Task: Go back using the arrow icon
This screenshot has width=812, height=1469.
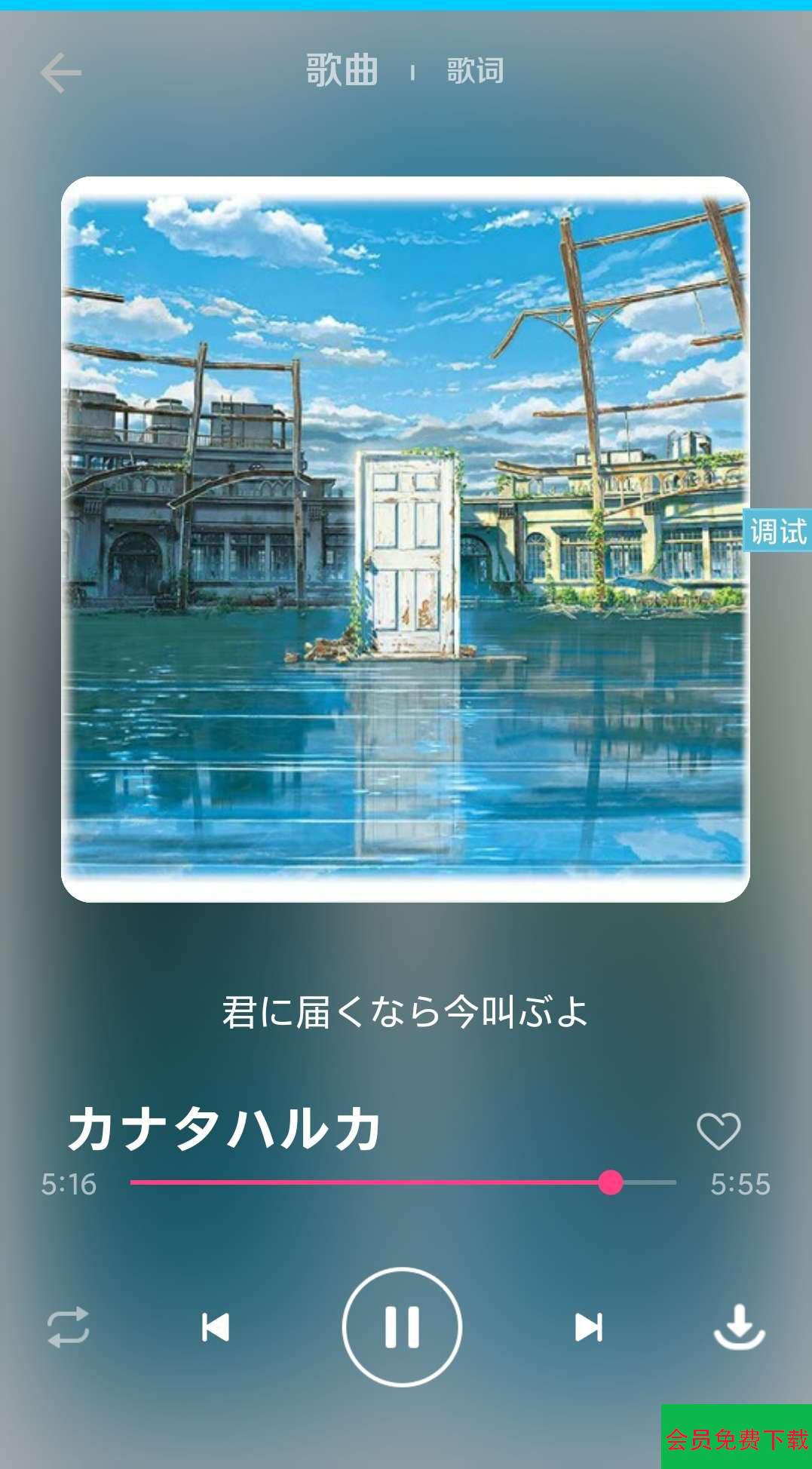Action: point(60,72)
